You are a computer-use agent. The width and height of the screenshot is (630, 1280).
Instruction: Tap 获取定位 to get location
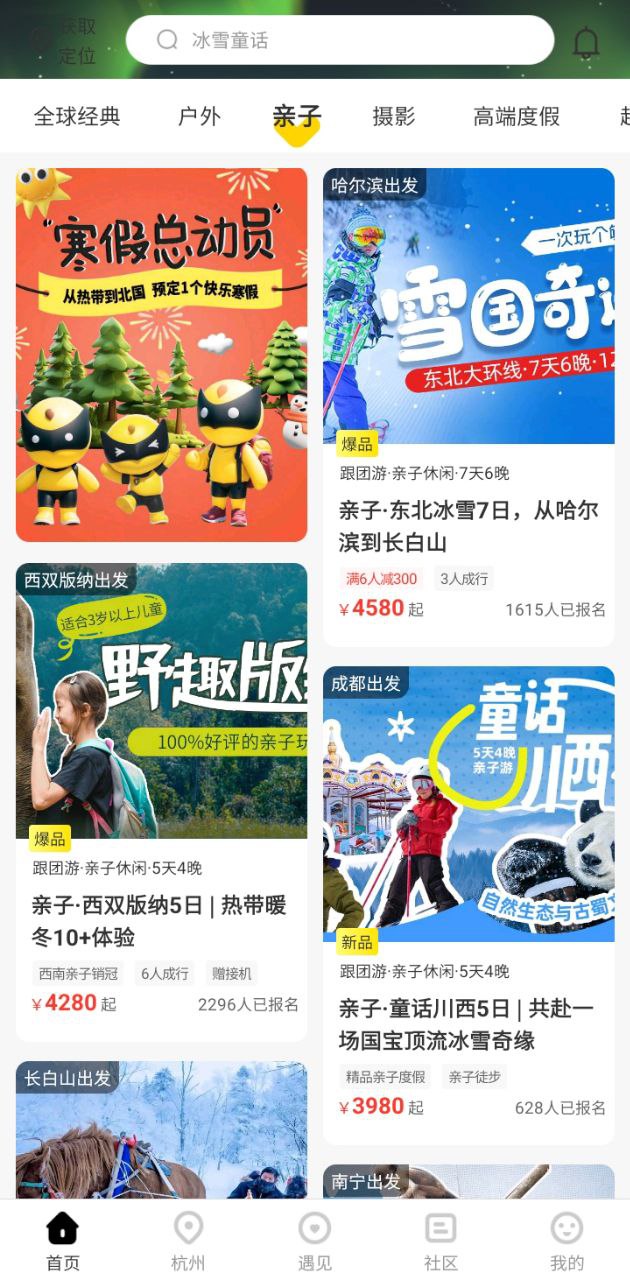64,42
